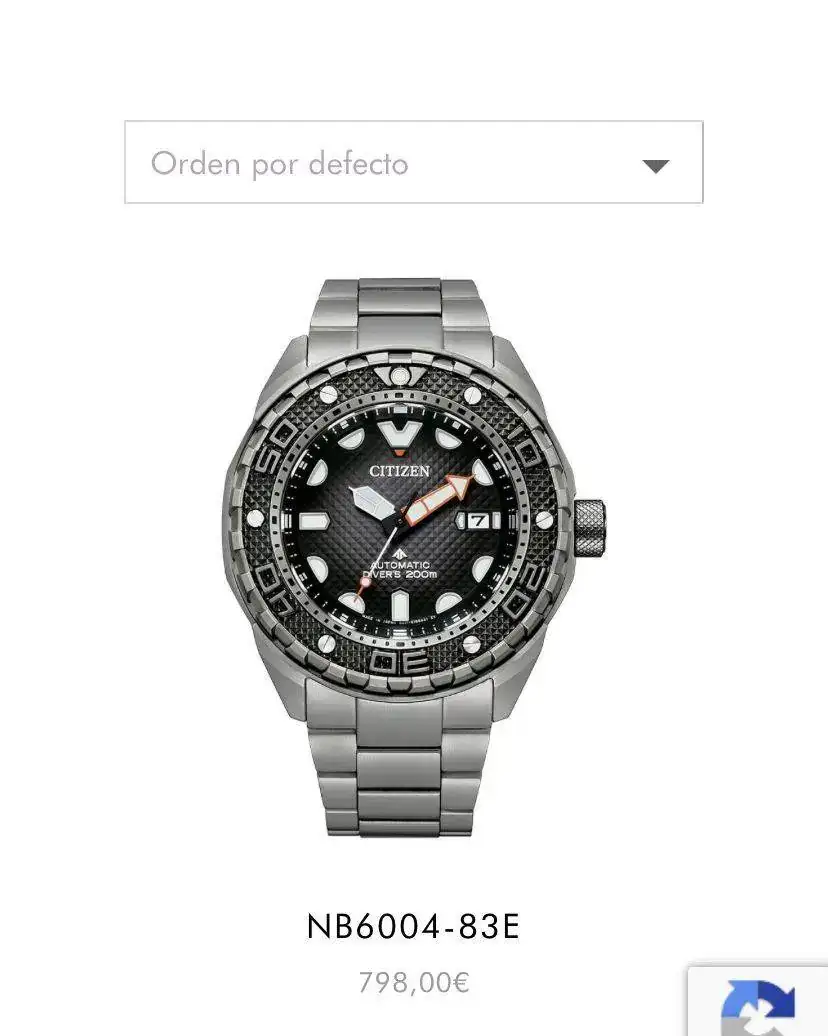Expand the 'Orden por defecto' sorting dropdown
The height and width of the screenshot is (1036, 828).
[x=413, y=163]
